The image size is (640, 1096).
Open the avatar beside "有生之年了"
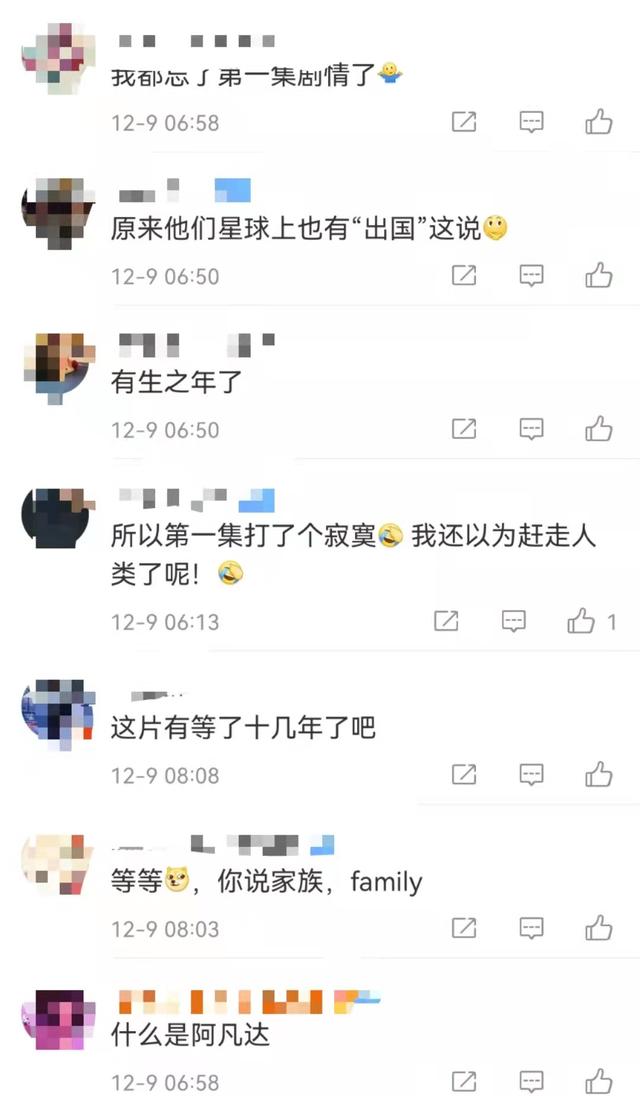(57, 363)
